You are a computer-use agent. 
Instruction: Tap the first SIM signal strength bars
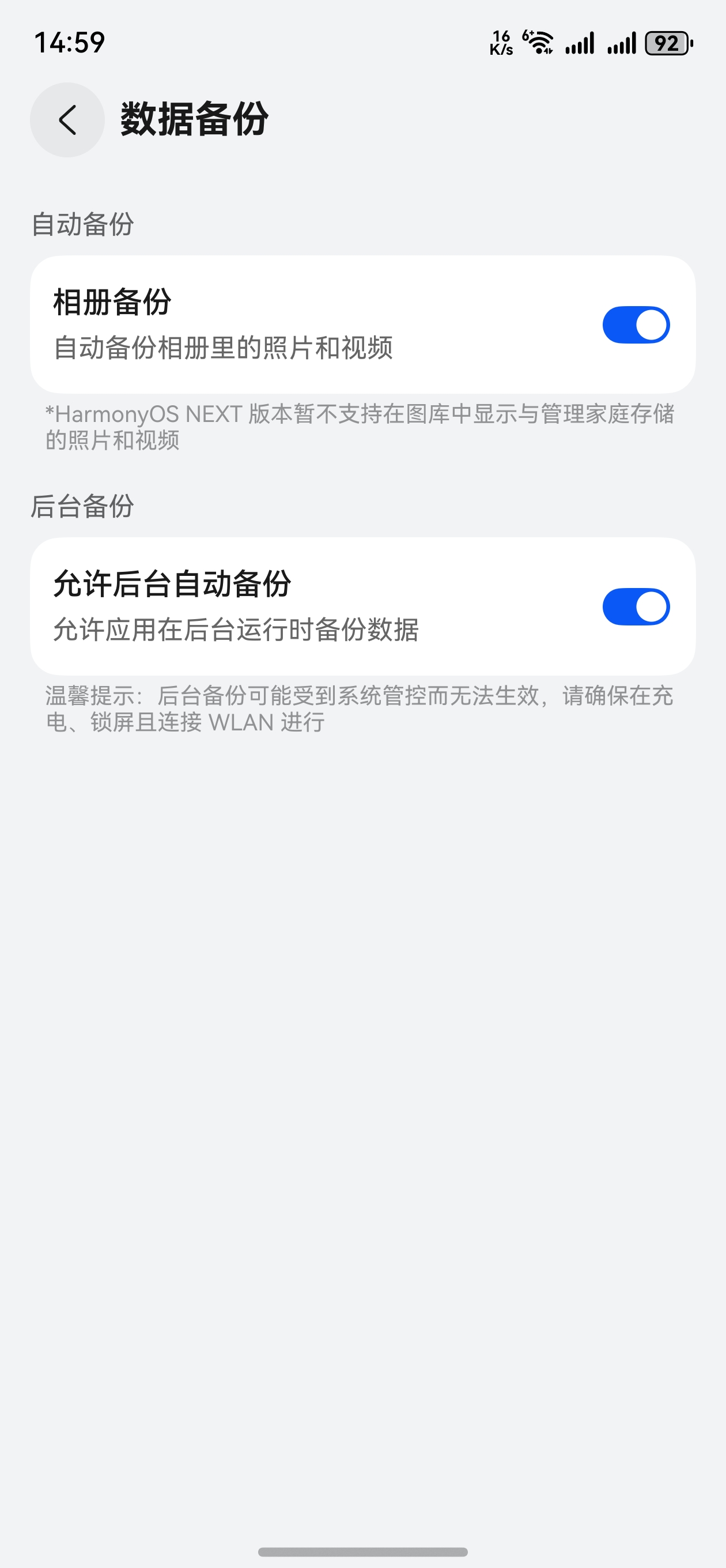[580, 43]
